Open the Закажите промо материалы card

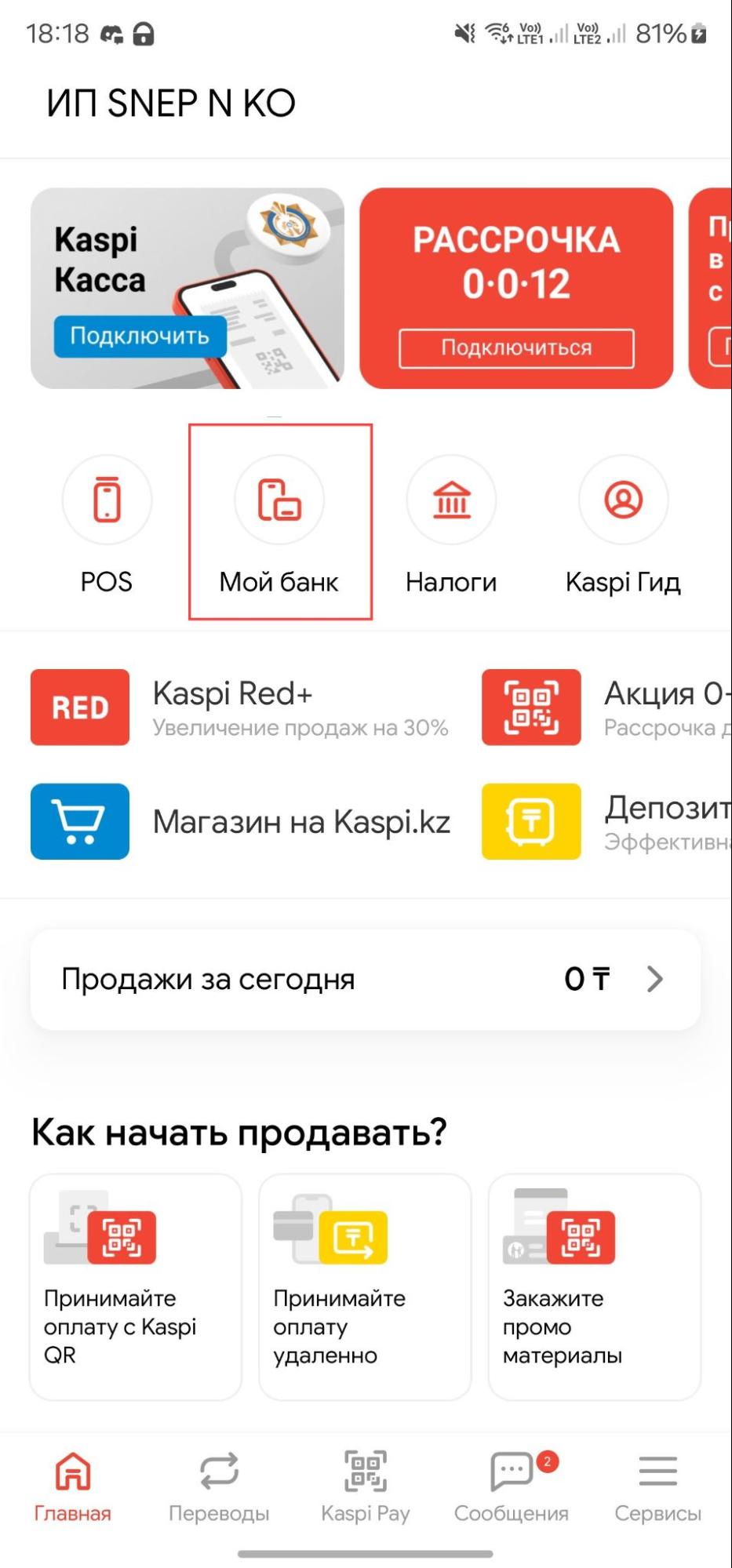(594, 1286)
